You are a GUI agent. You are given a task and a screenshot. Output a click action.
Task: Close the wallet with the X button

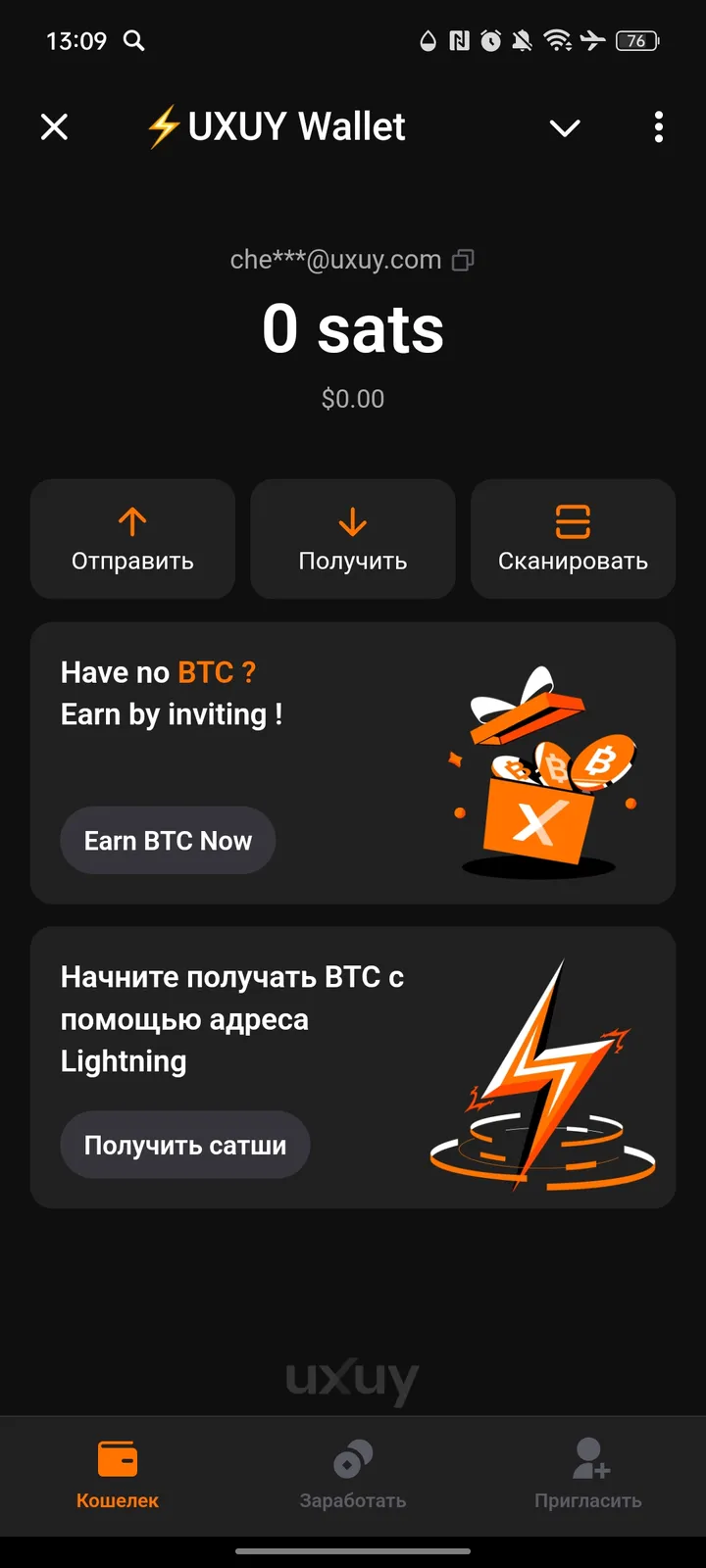click(55, 126)
